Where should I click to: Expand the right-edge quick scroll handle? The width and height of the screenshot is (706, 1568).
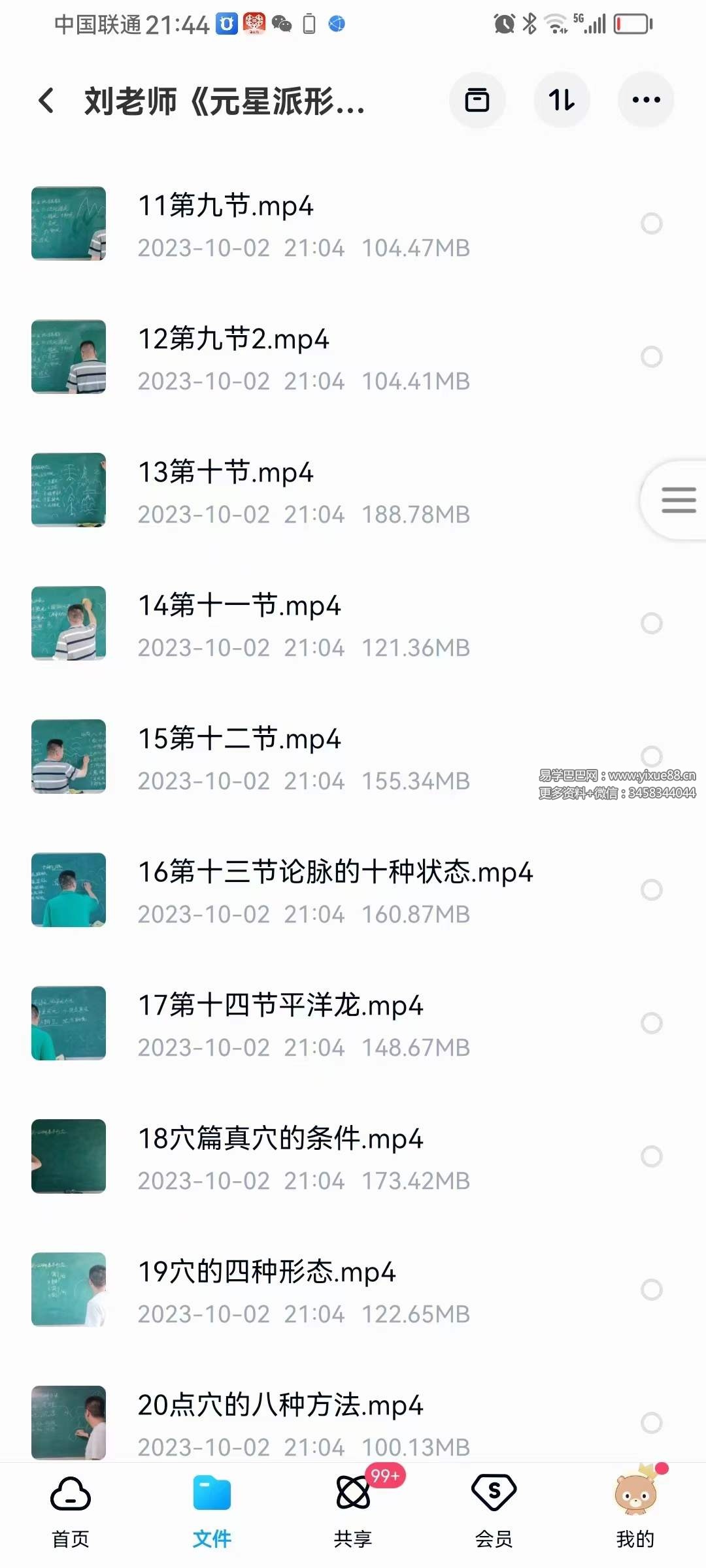(x=677, y=501)
